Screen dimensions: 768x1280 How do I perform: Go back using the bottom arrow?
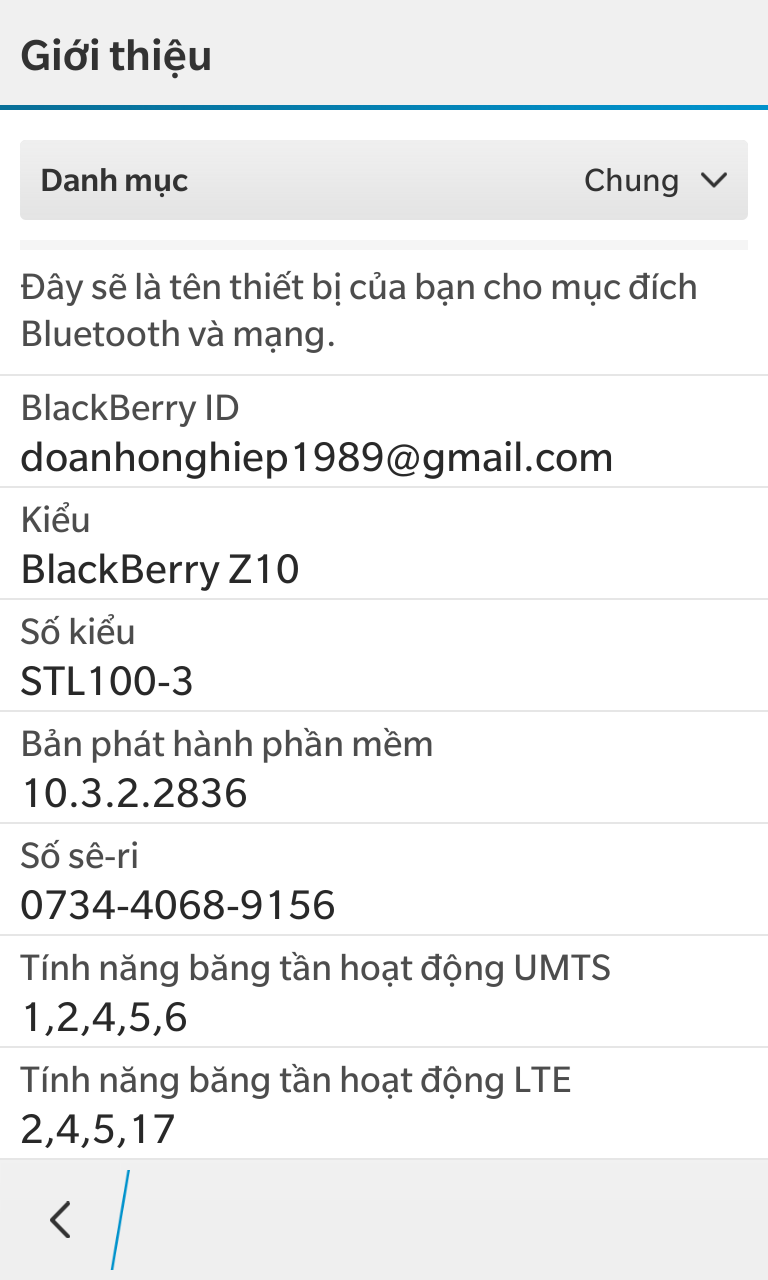pyautogui.click(x=61, y=1220)
